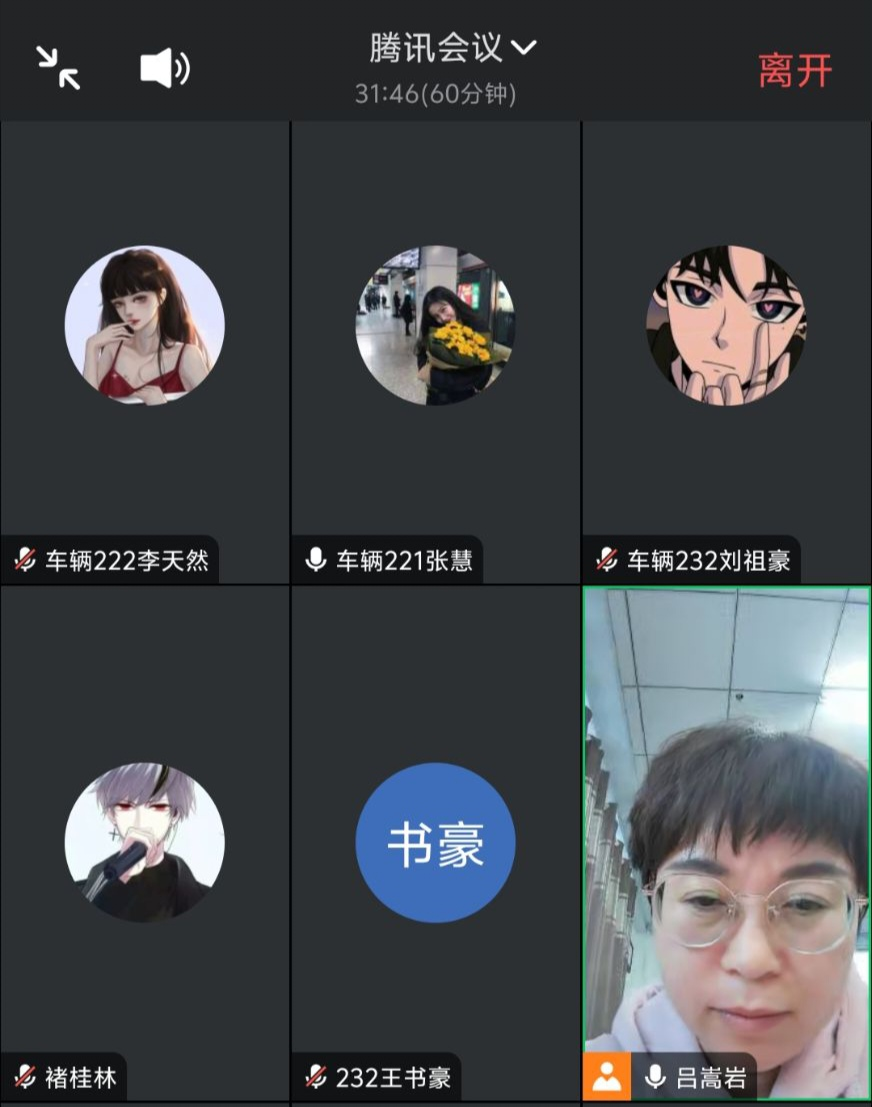The image size is (872, 1107).
Task: Toggle the speaker audio output
Action: pyautogui.click(x=164, y=68)
